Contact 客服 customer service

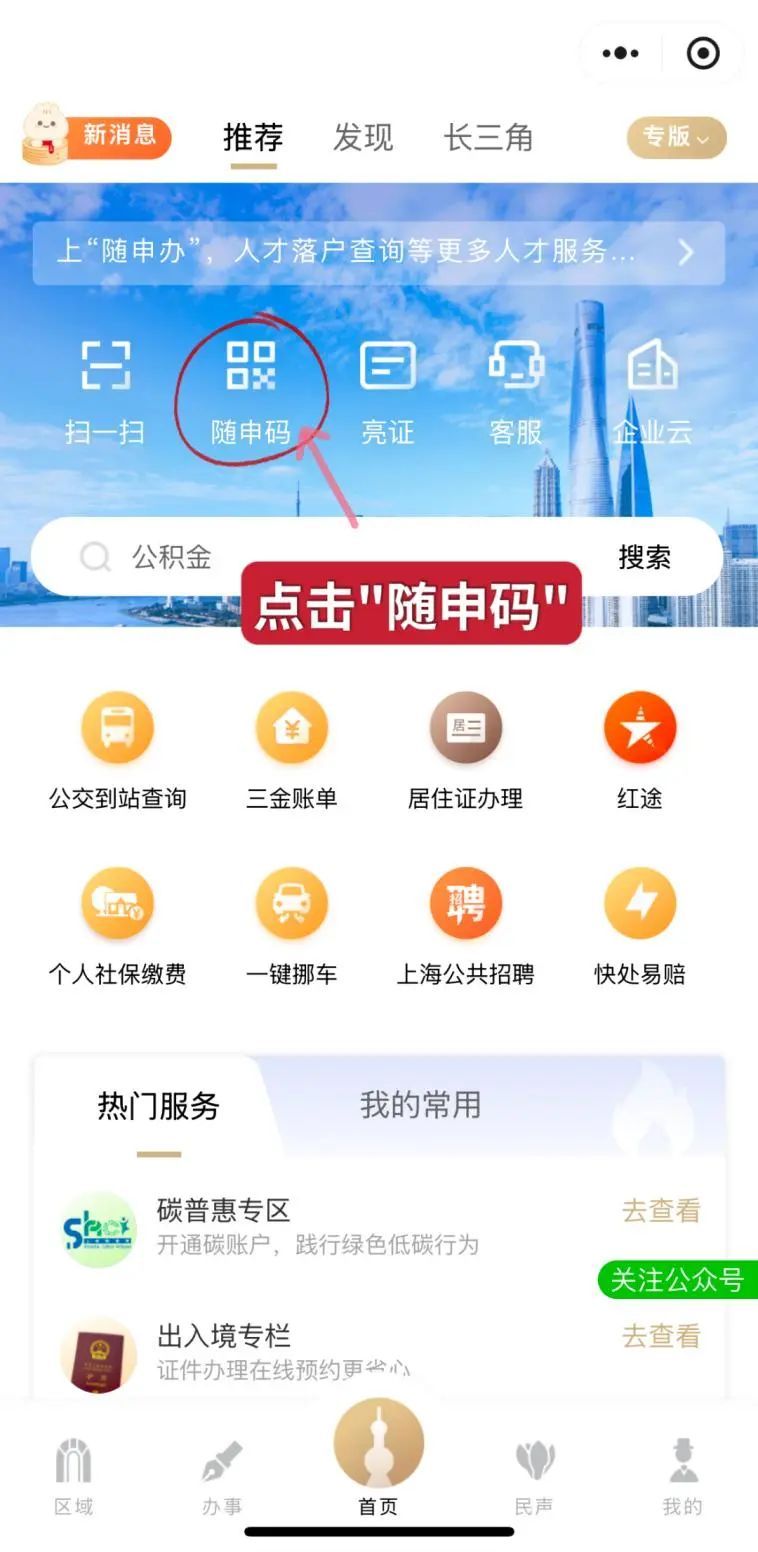click(x=516, y=390)
